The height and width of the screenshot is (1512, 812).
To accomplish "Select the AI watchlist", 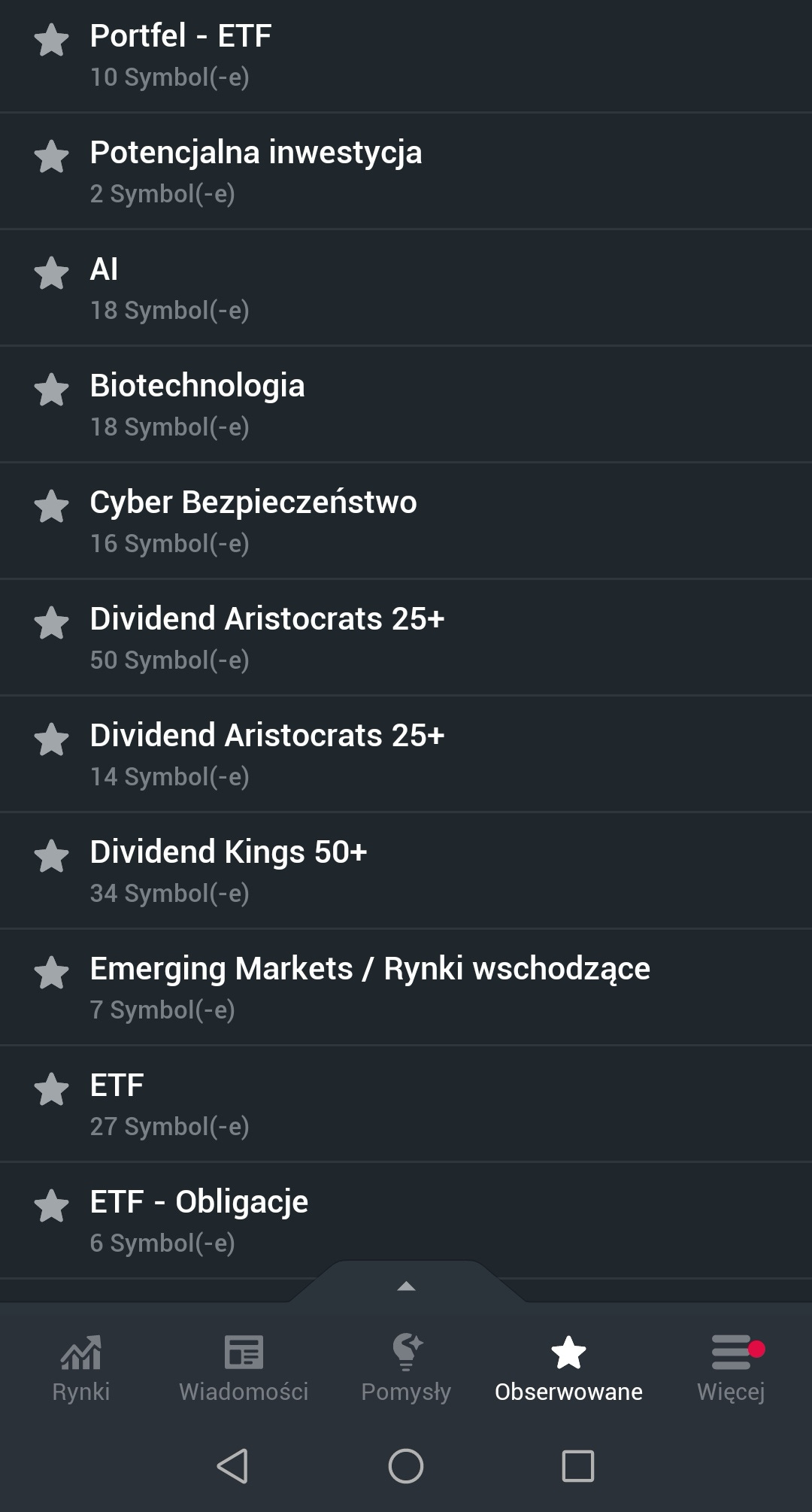I will pyautogui.click(x=406, y=288).
